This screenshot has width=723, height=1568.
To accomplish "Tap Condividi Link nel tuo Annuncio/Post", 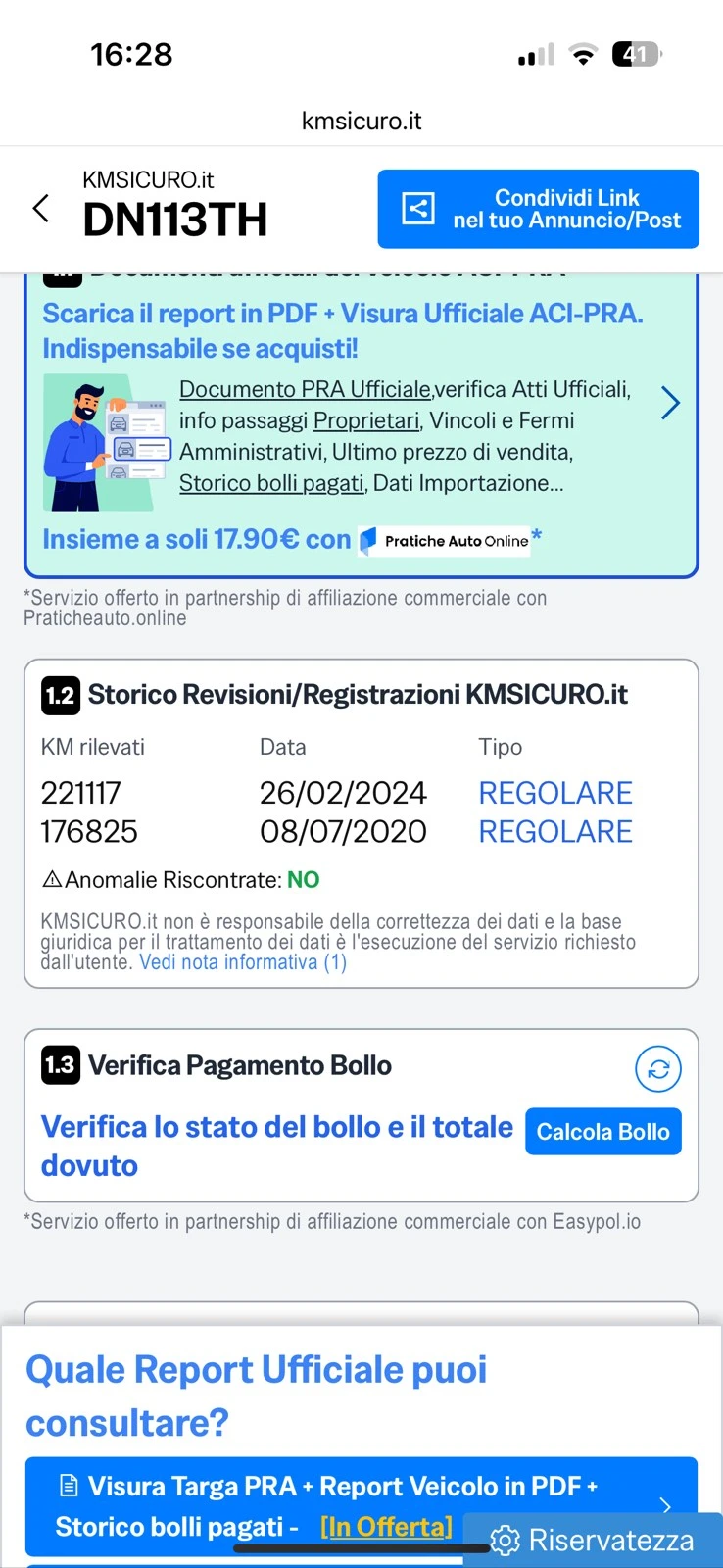I will (x=538, y=209).
